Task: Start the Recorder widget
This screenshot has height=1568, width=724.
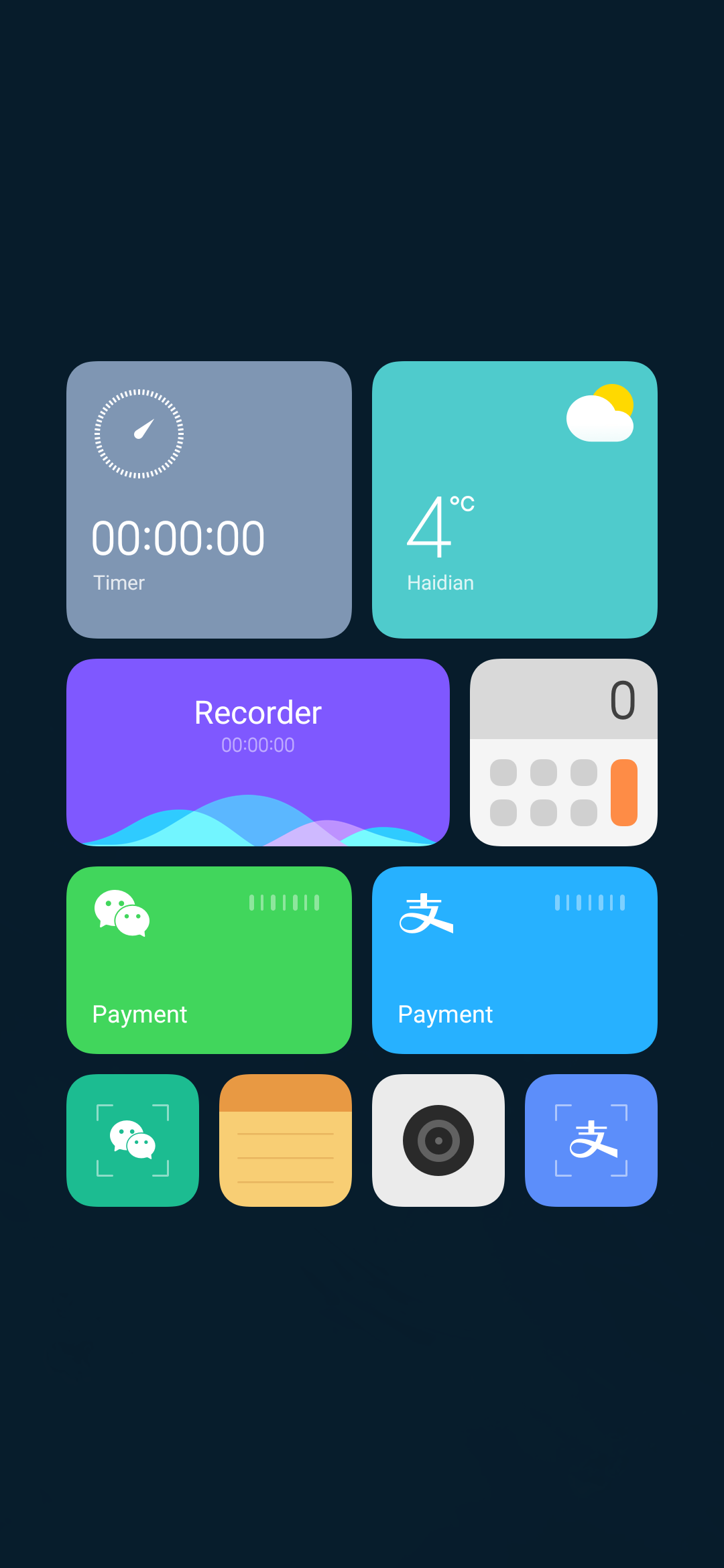Action: (x=258, y=753)
